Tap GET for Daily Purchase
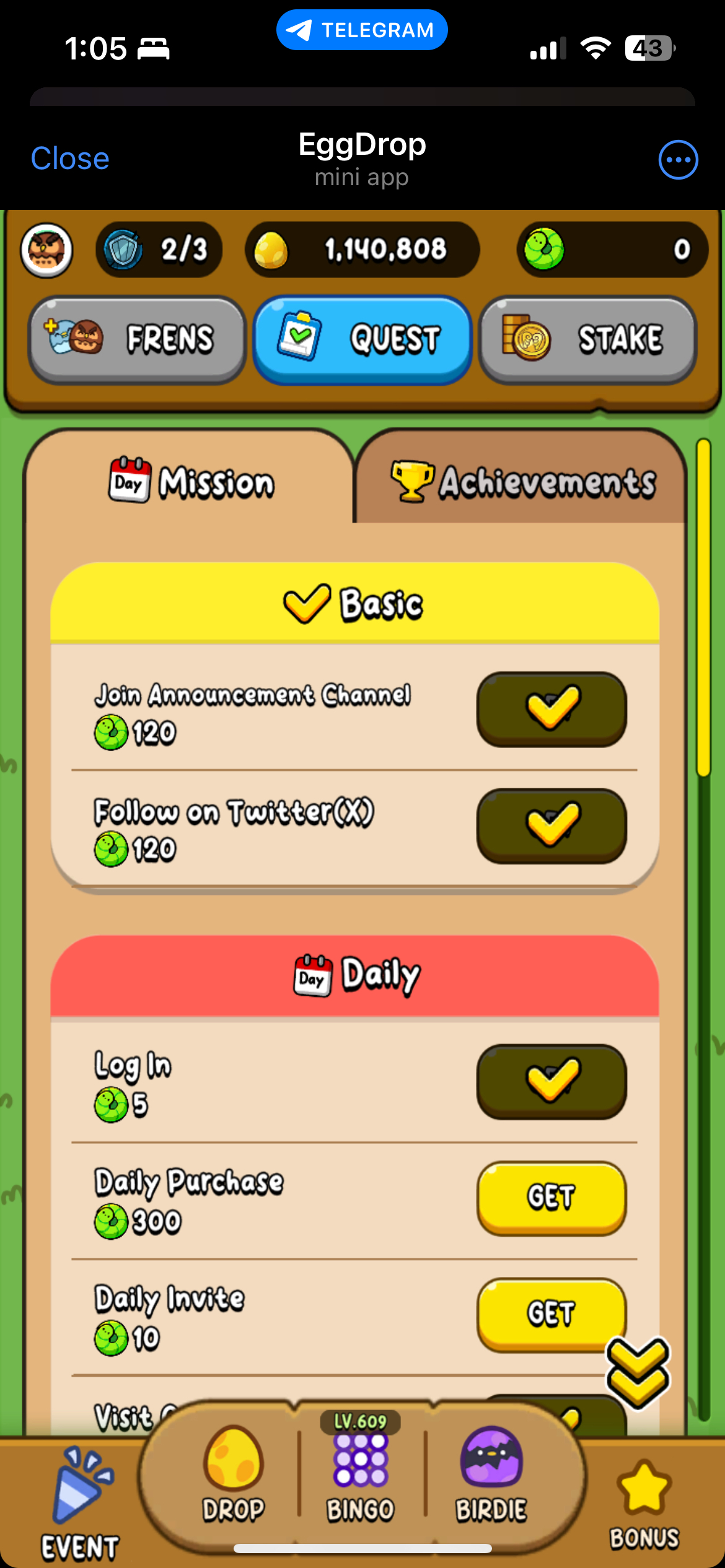 tap(551, 1198)
